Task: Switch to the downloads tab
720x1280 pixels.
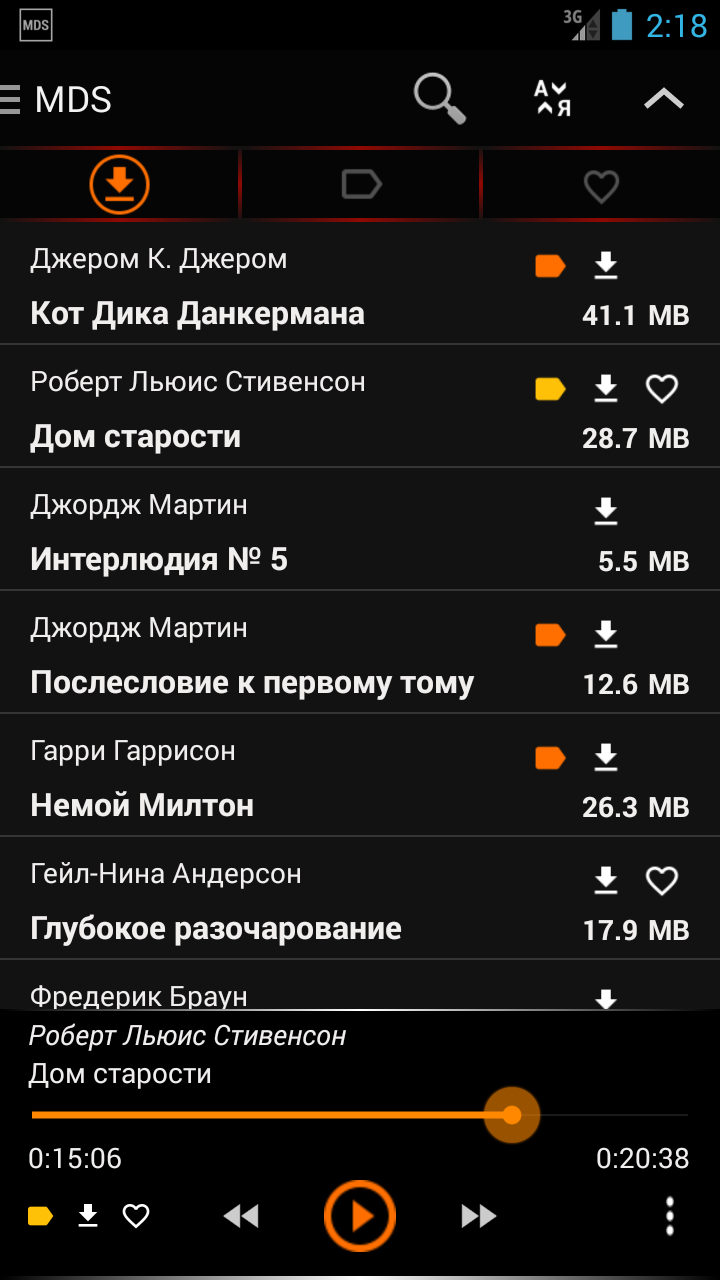Action: [120, 184]
